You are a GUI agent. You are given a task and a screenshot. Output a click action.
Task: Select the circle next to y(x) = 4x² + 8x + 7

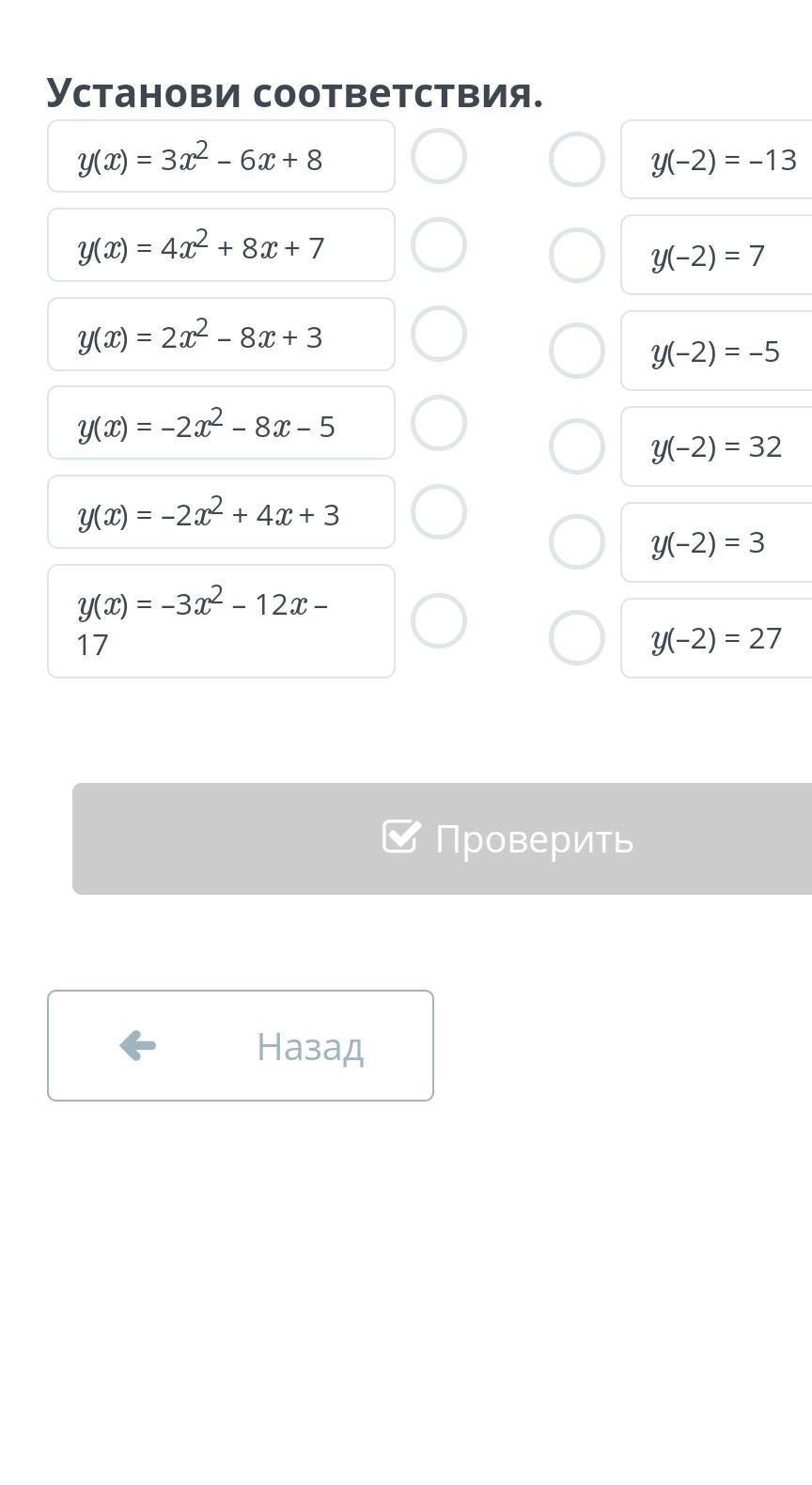439,245
